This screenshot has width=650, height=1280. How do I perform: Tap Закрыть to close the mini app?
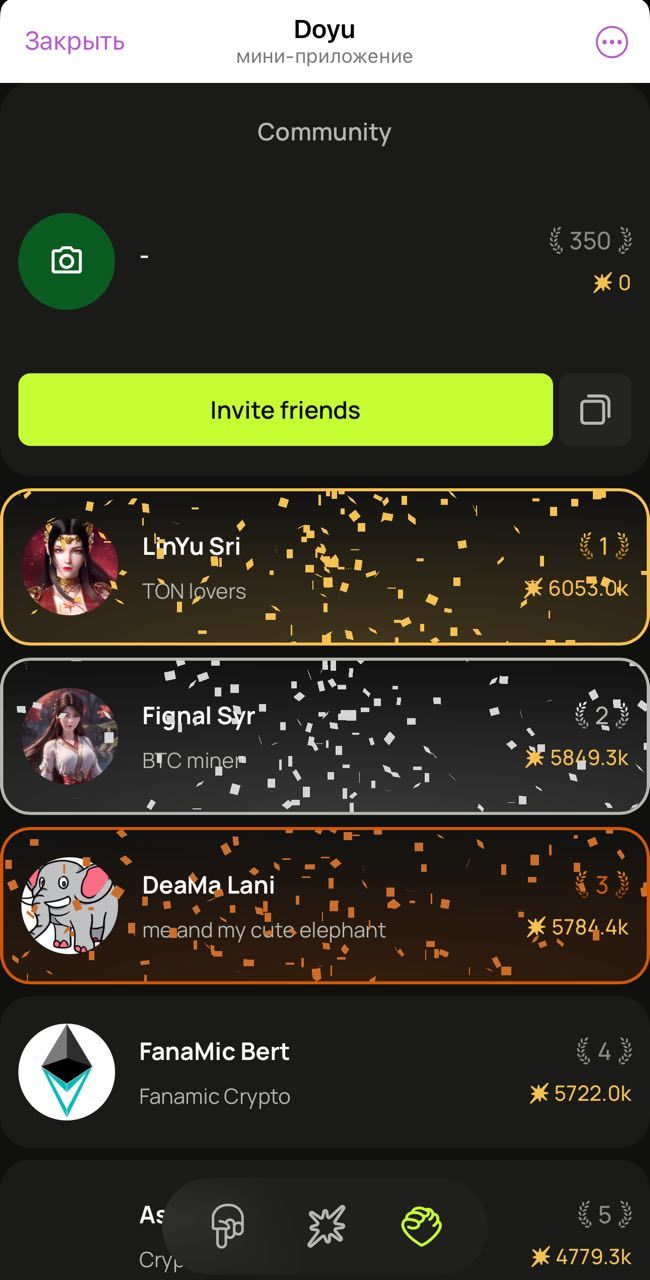pyautogui.click(x=75, y=41)
